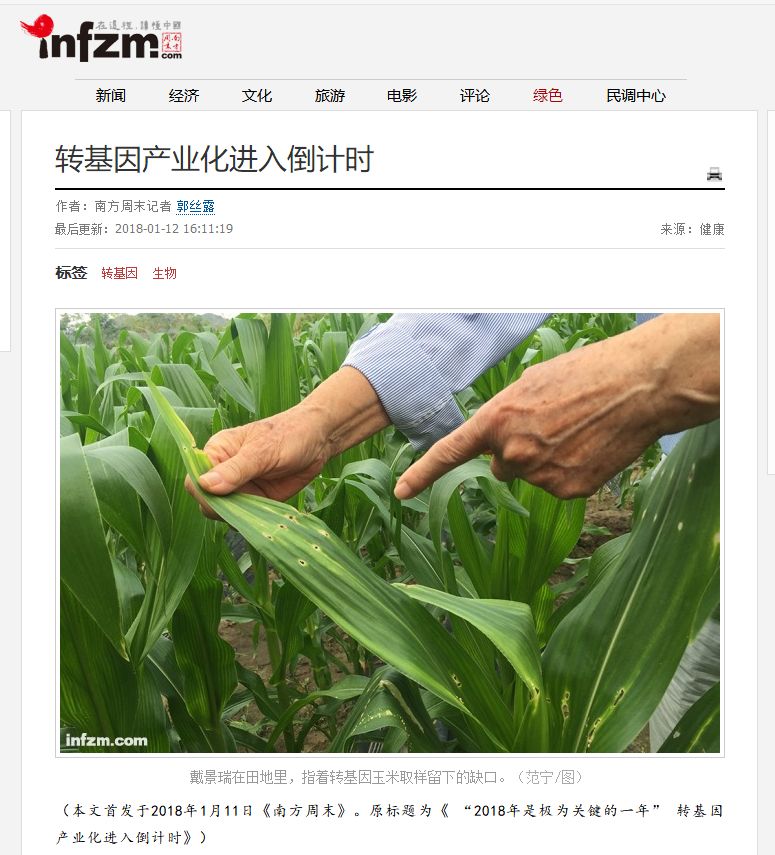
Task: Enlarge the corn leaf article photo
Action: coord(389,532)
